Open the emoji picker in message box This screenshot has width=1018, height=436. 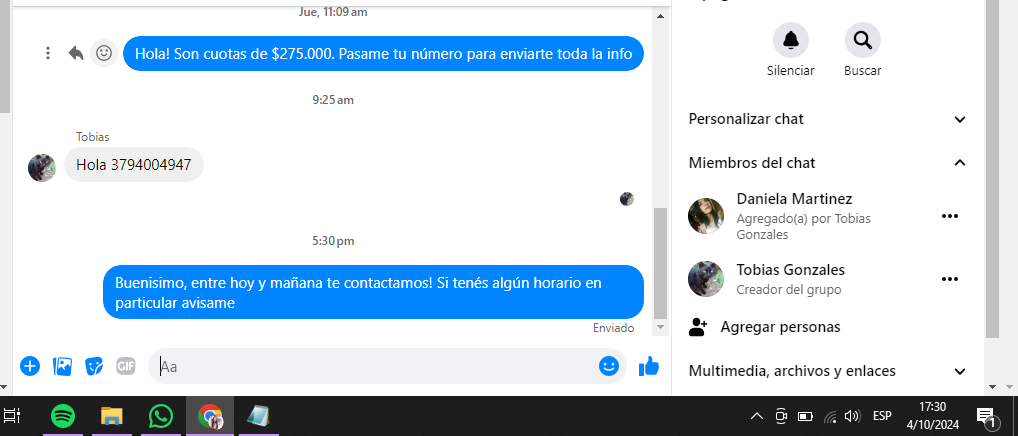click(x=608, y=366)
